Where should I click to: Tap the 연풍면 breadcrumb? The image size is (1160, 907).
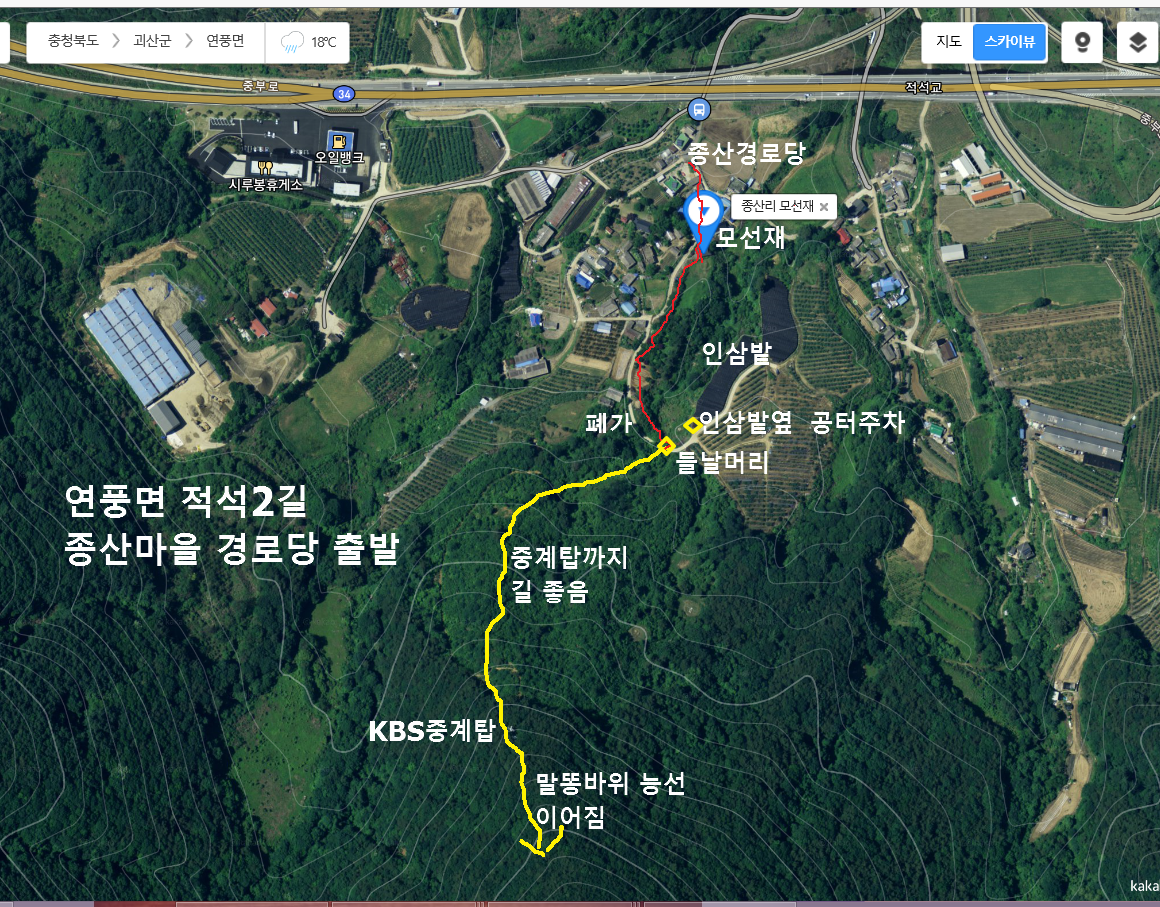click(x=225, y=42)
